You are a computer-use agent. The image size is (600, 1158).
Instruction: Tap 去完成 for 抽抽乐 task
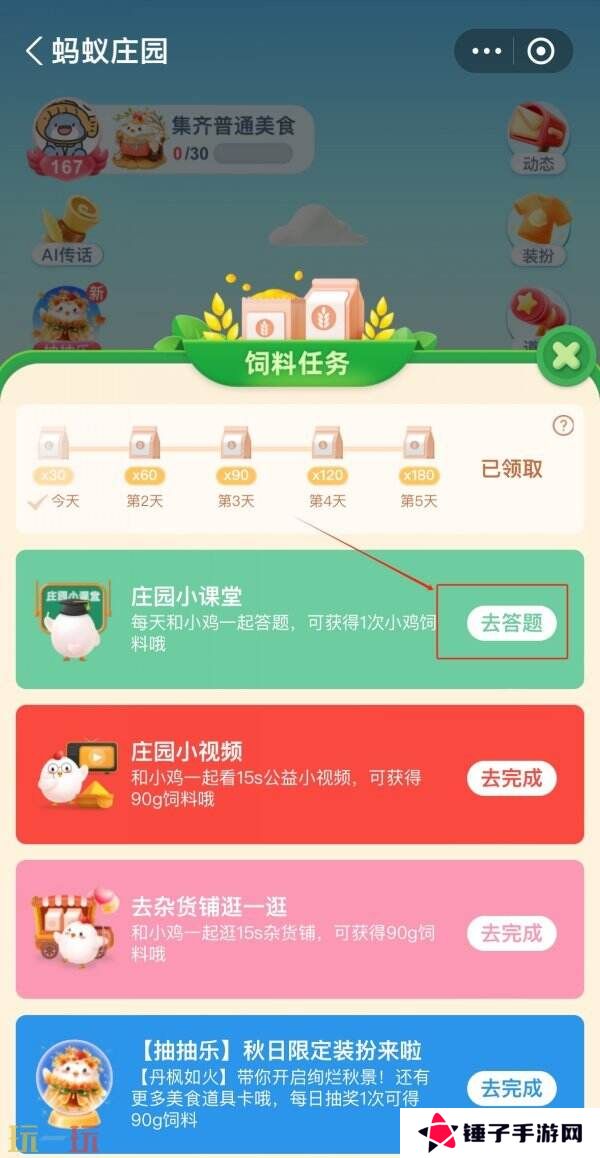511,1088
